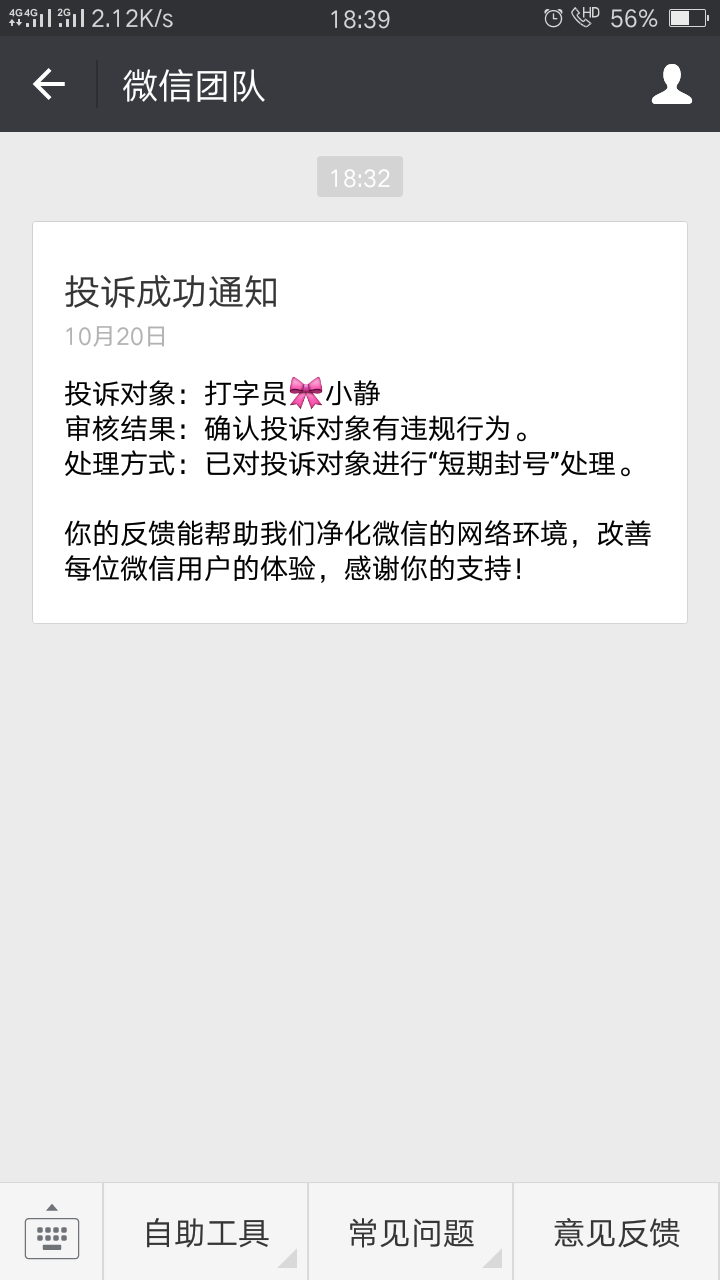This screenshot has height=1280, width=720.
Task: Expand the 自助工具 menu
Action: (x=206, y=1233)
